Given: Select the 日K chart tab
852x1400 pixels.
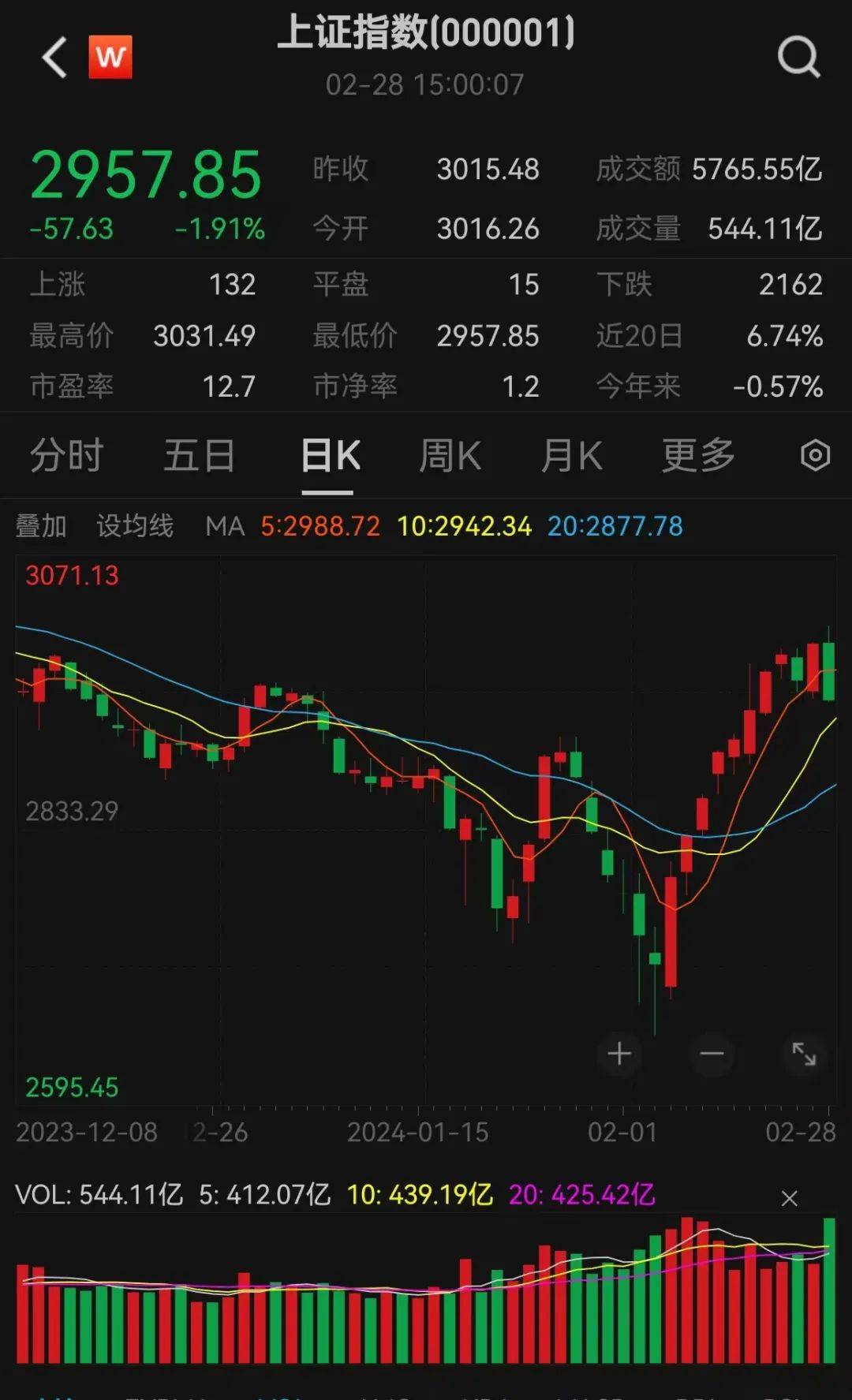Looking at the screenshot, I should coord(330,456).
